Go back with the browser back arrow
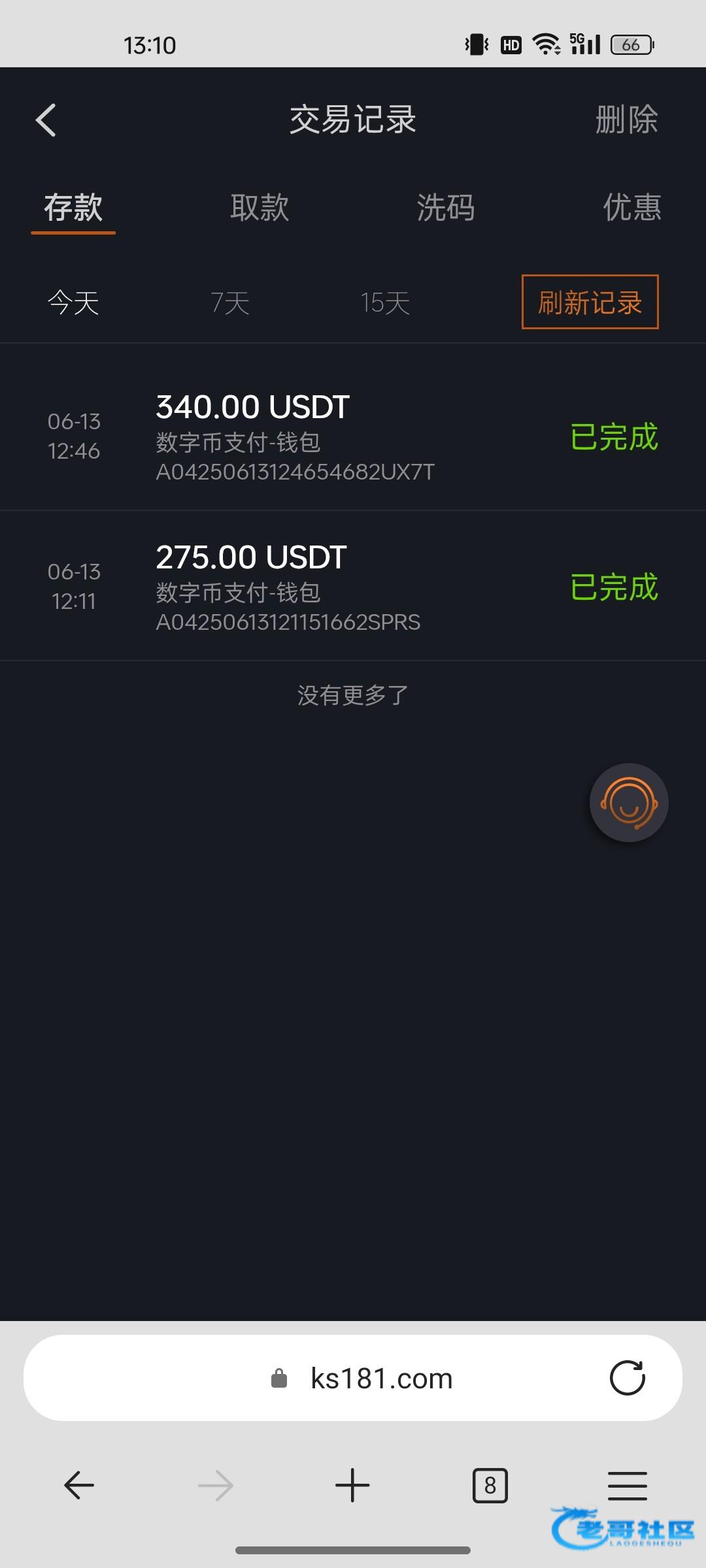The width and height of the screenshot is (706, 1568). tap(79, 1486)
